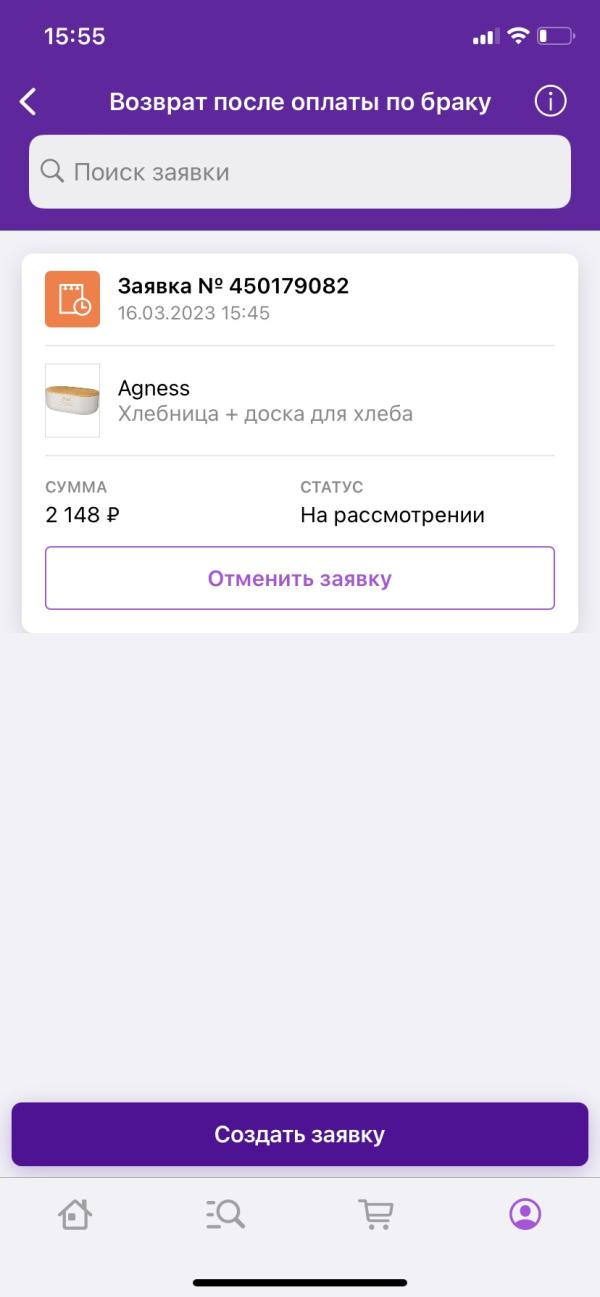Go back to the previous screen
Viewport: 600px width, 1297px height.
[x=28, y=101]
